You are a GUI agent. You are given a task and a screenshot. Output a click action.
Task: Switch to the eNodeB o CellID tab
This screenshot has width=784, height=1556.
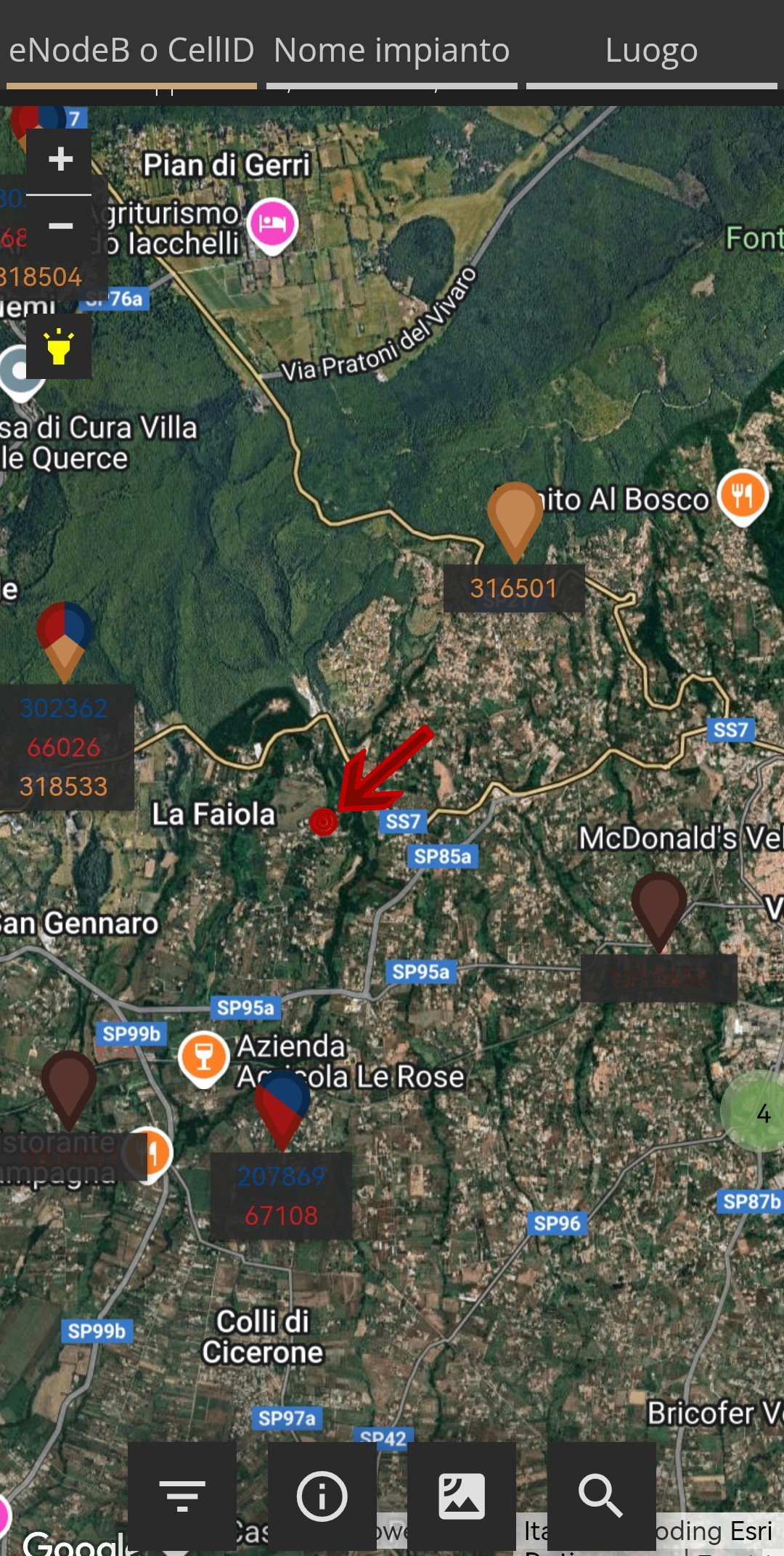131,51
